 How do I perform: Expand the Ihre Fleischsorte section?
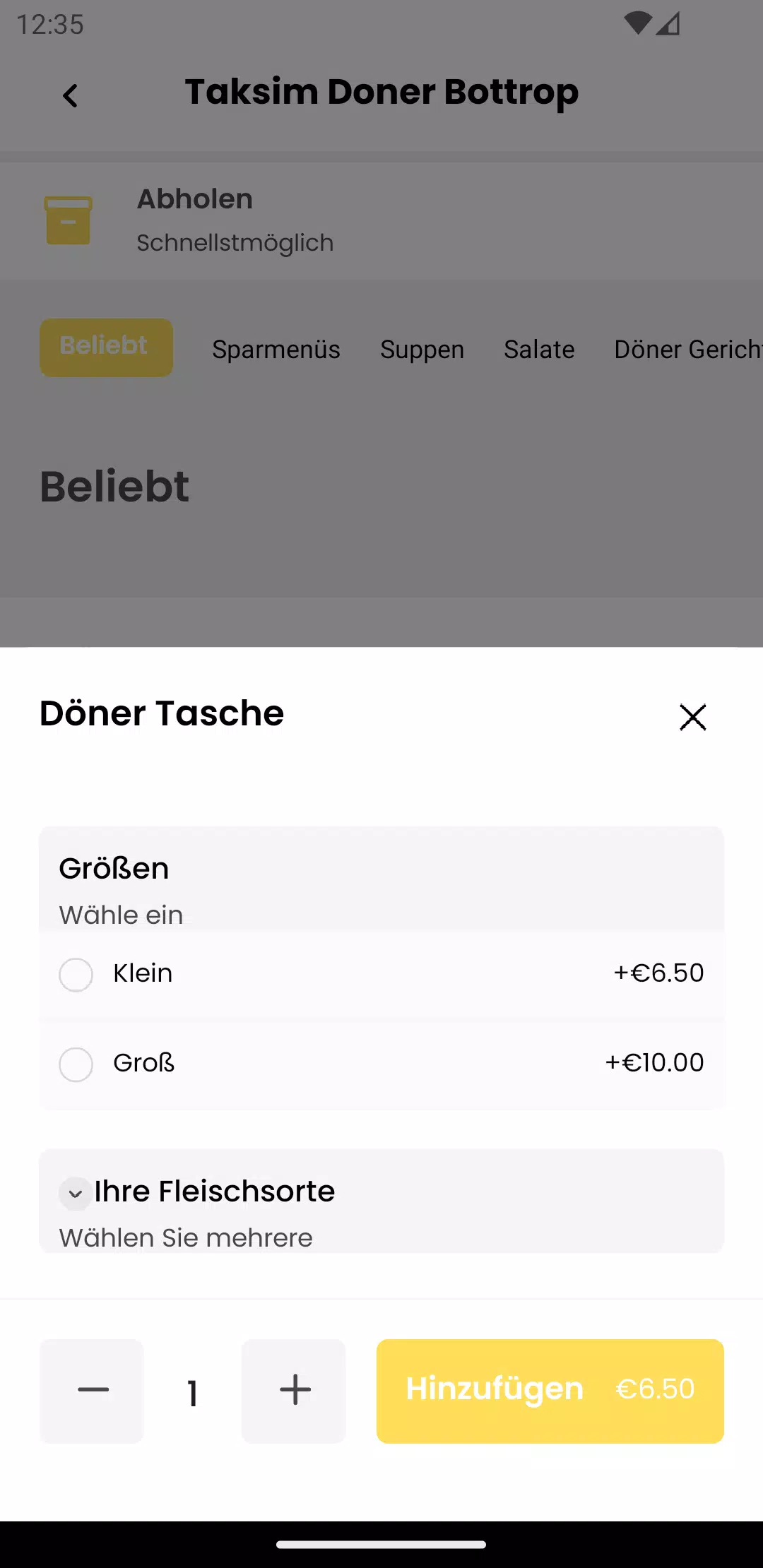click(x=75, y=1194)
